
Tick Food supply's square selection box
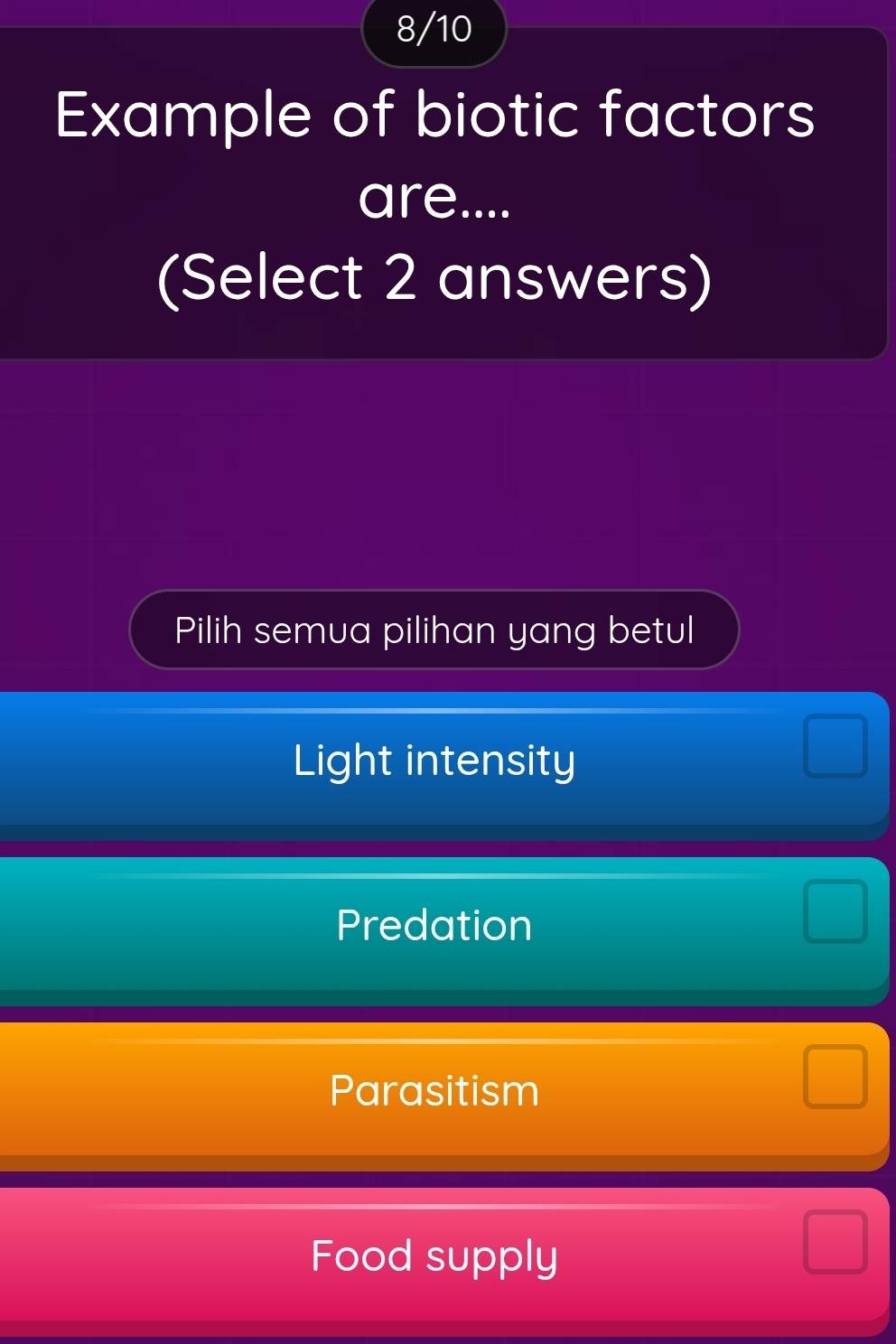tap(835, 1242)
